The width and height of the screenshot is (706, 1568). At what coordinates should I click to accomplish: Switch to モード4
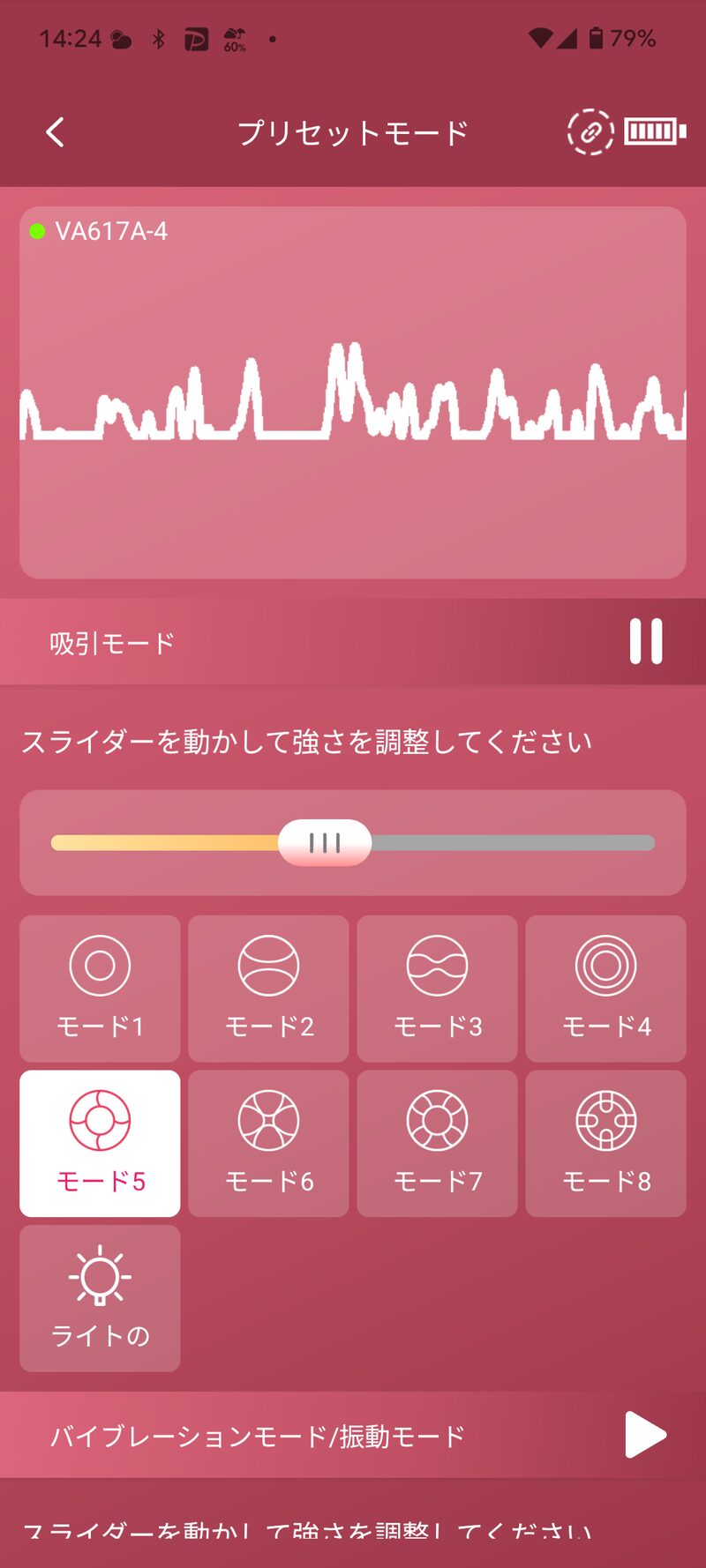tap(605, 988)
